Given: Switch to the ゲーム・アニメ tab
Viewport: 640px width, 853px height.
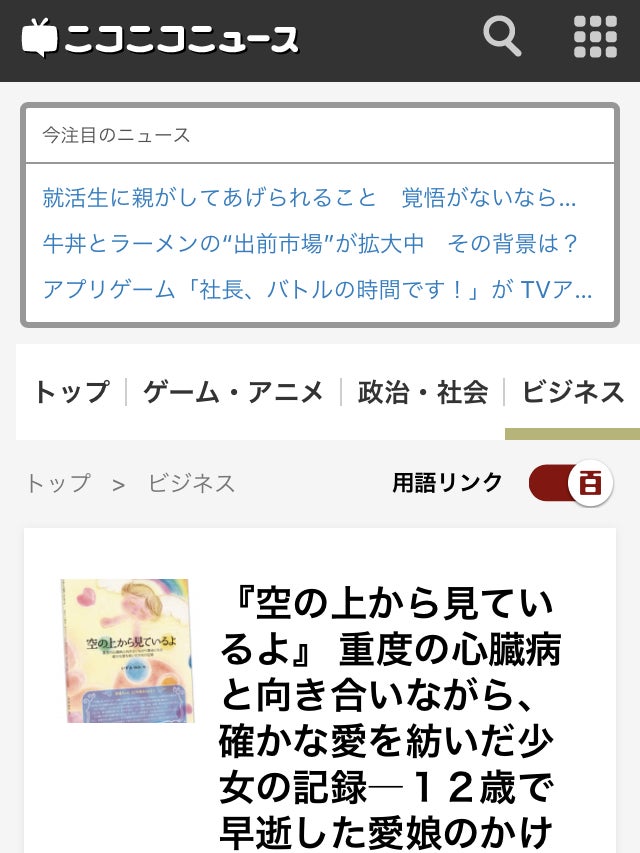Looking at the screenshot, I should click(x=233, y=392).
